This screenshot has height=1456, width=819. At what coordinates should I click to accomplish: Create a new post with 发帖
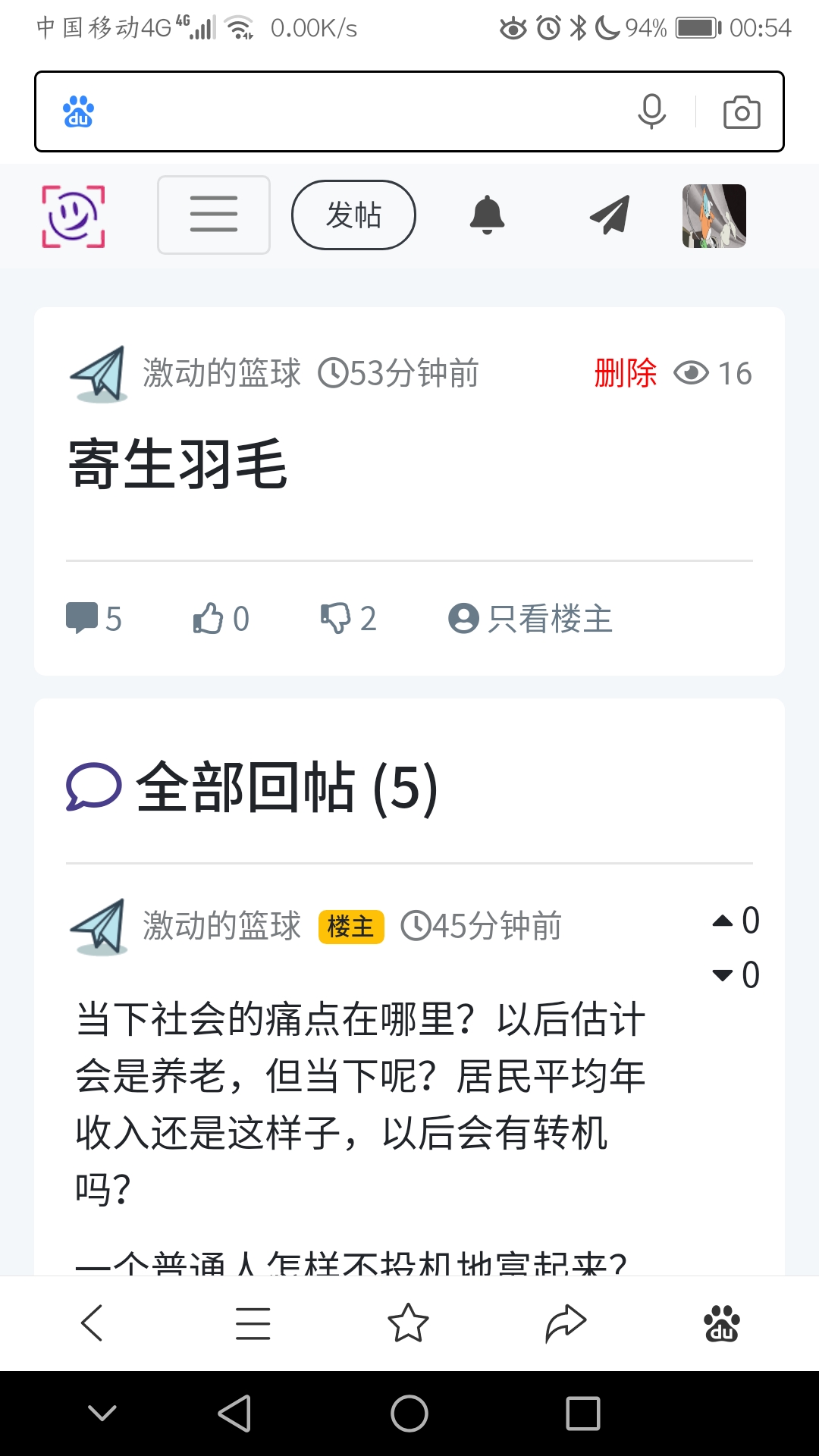pos(353,215)
